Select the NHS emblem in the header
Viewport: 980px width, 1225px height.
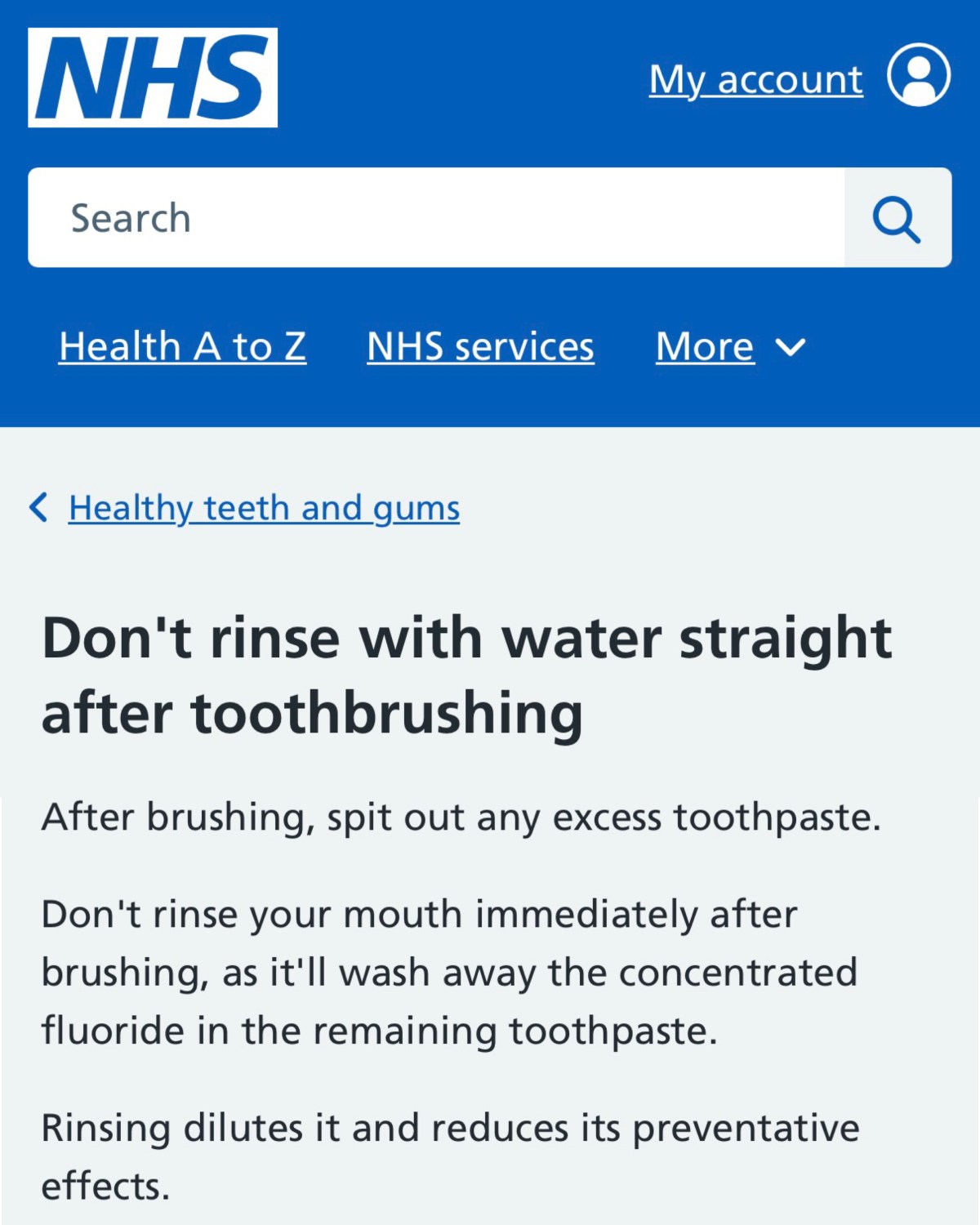pos(152,77)
